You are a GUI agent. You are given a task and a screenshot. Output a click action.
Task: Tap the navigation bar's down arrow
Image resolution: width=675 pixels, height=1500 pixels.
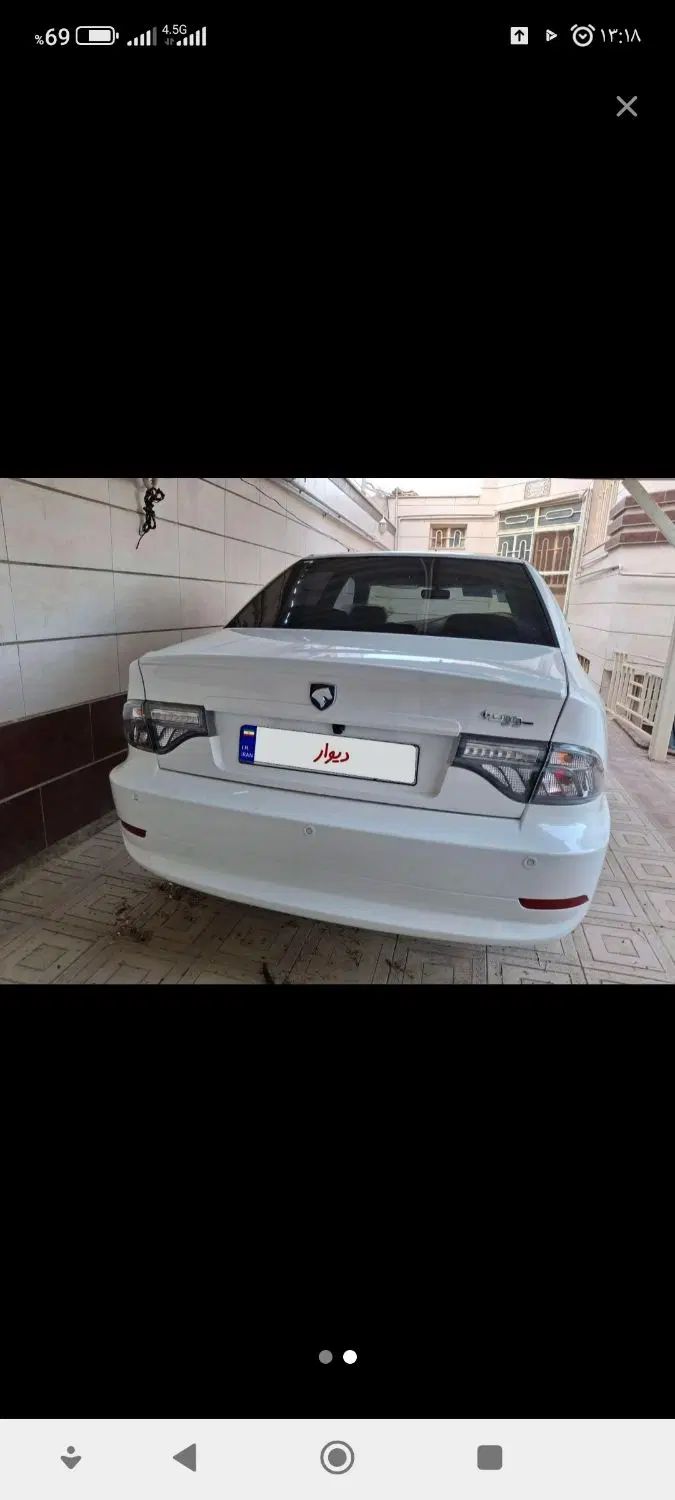click(71, 1458)
